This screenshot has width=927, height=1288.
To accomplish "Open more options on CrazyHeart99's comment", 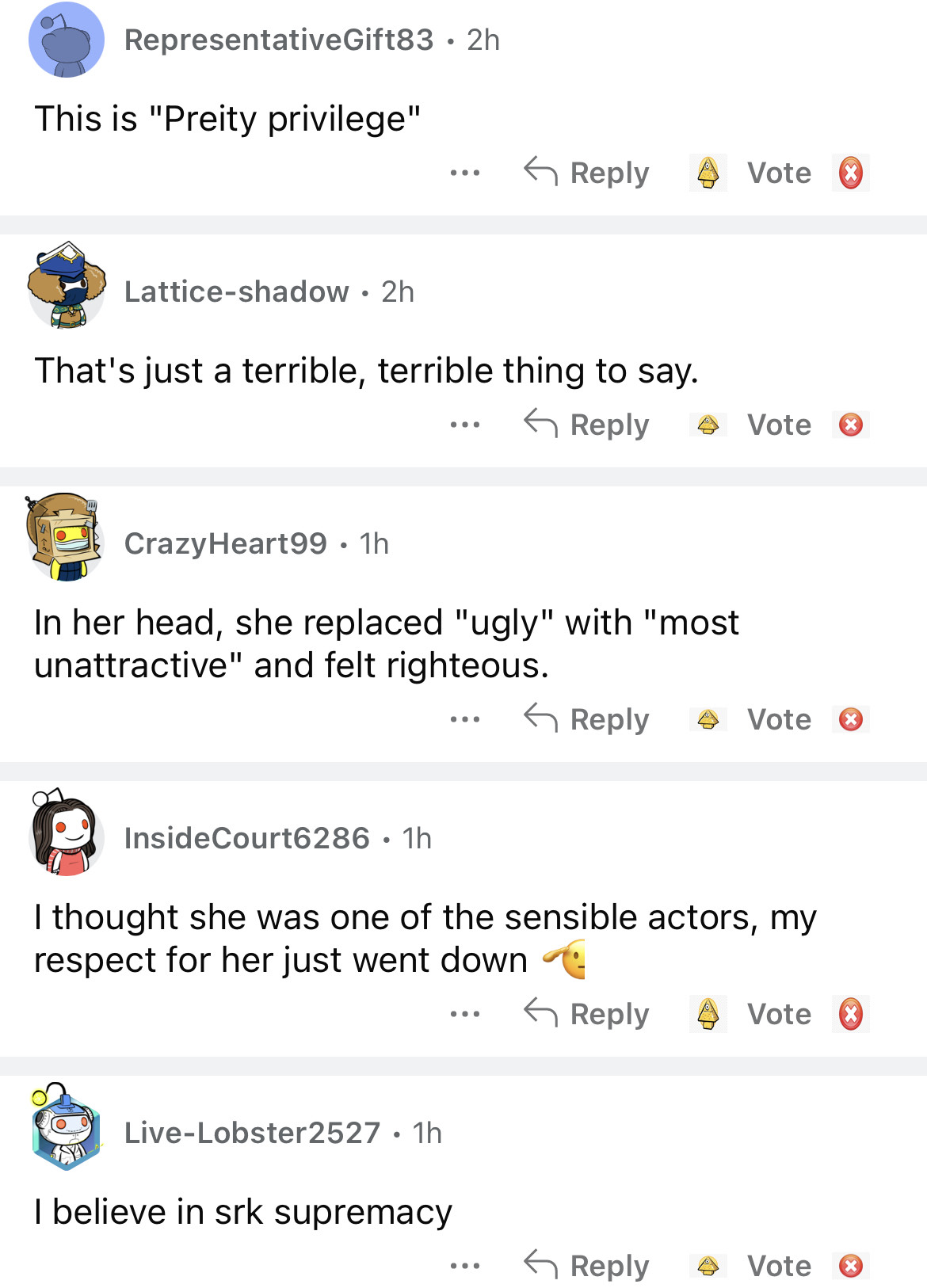I will click(464, 719).
